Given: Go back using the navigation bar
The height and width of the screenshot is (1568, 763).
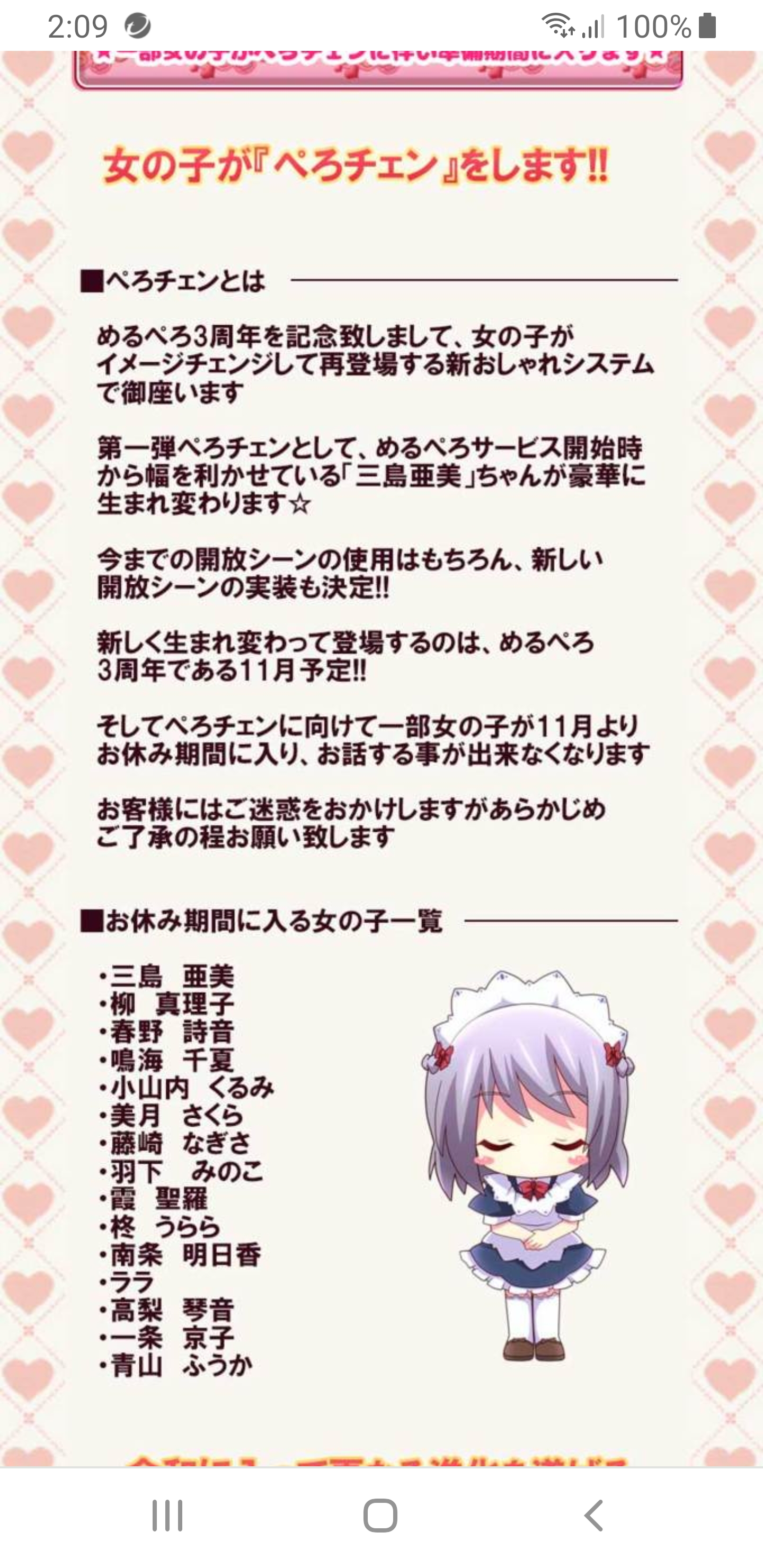Looking at the screenshot, I should point(594,1515).
